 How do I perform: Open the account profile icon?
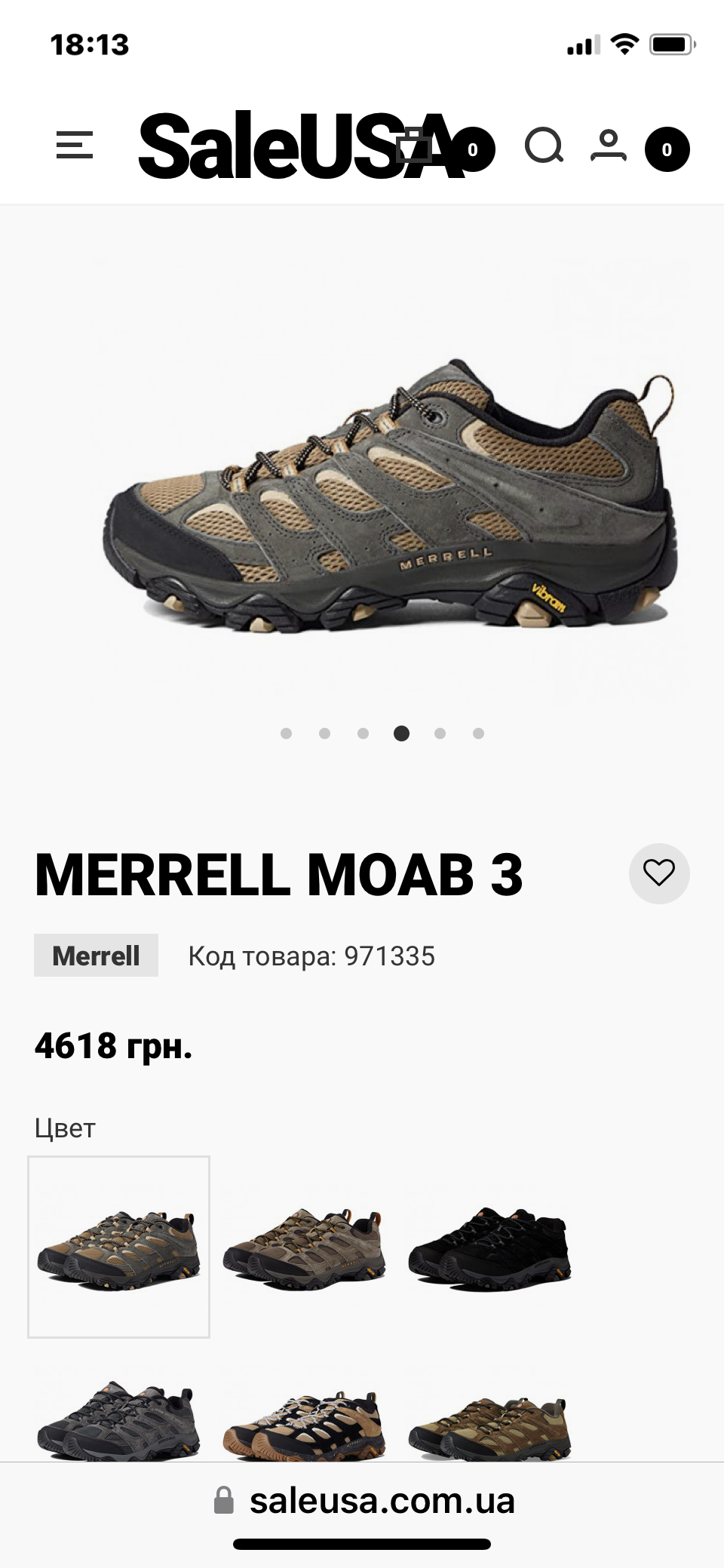pyautogui.click(x=609, y=146)
